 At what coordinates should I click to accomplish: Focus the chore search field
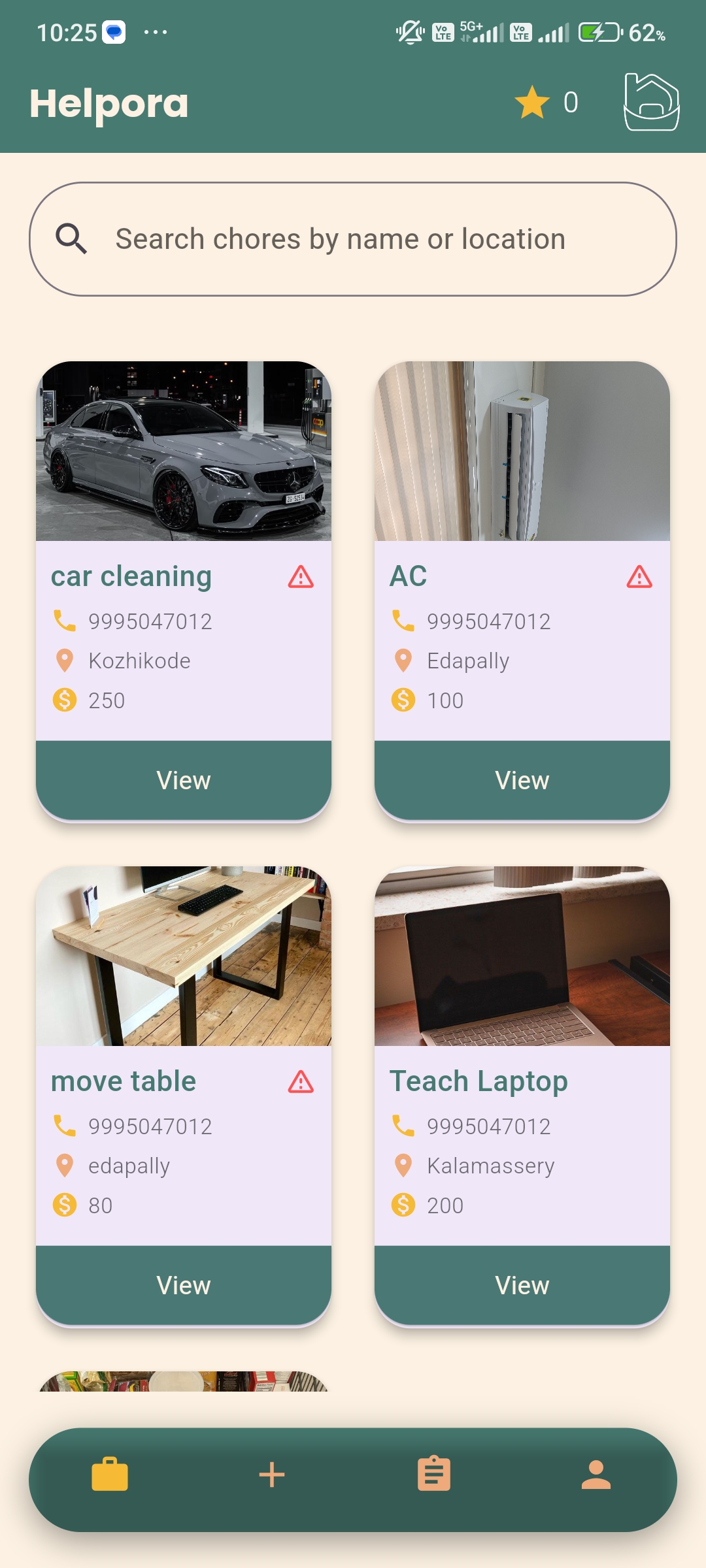pyautogui.click(x=353, y=239)
